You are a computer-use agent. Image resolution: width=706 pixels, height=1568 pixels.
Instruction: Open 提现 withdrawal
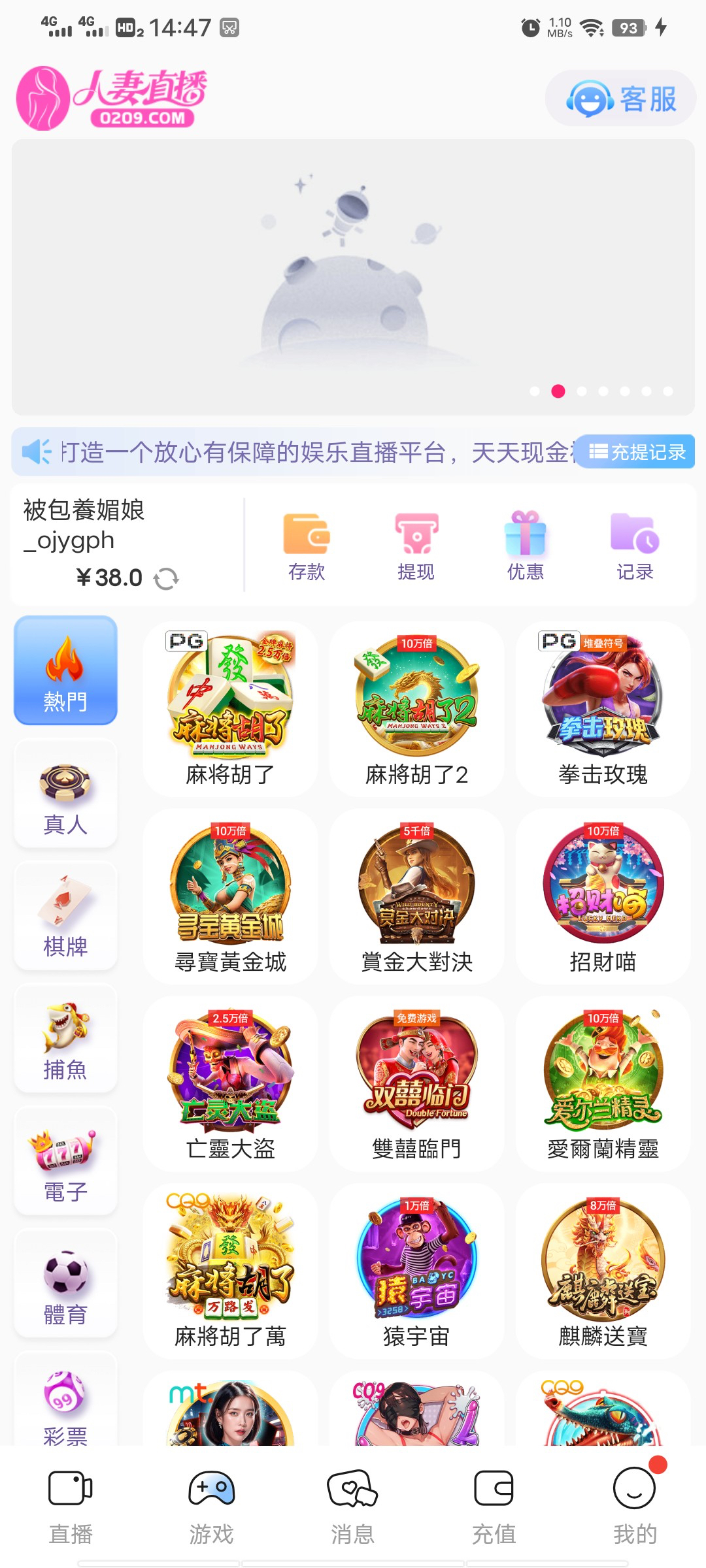coord(416,546)
